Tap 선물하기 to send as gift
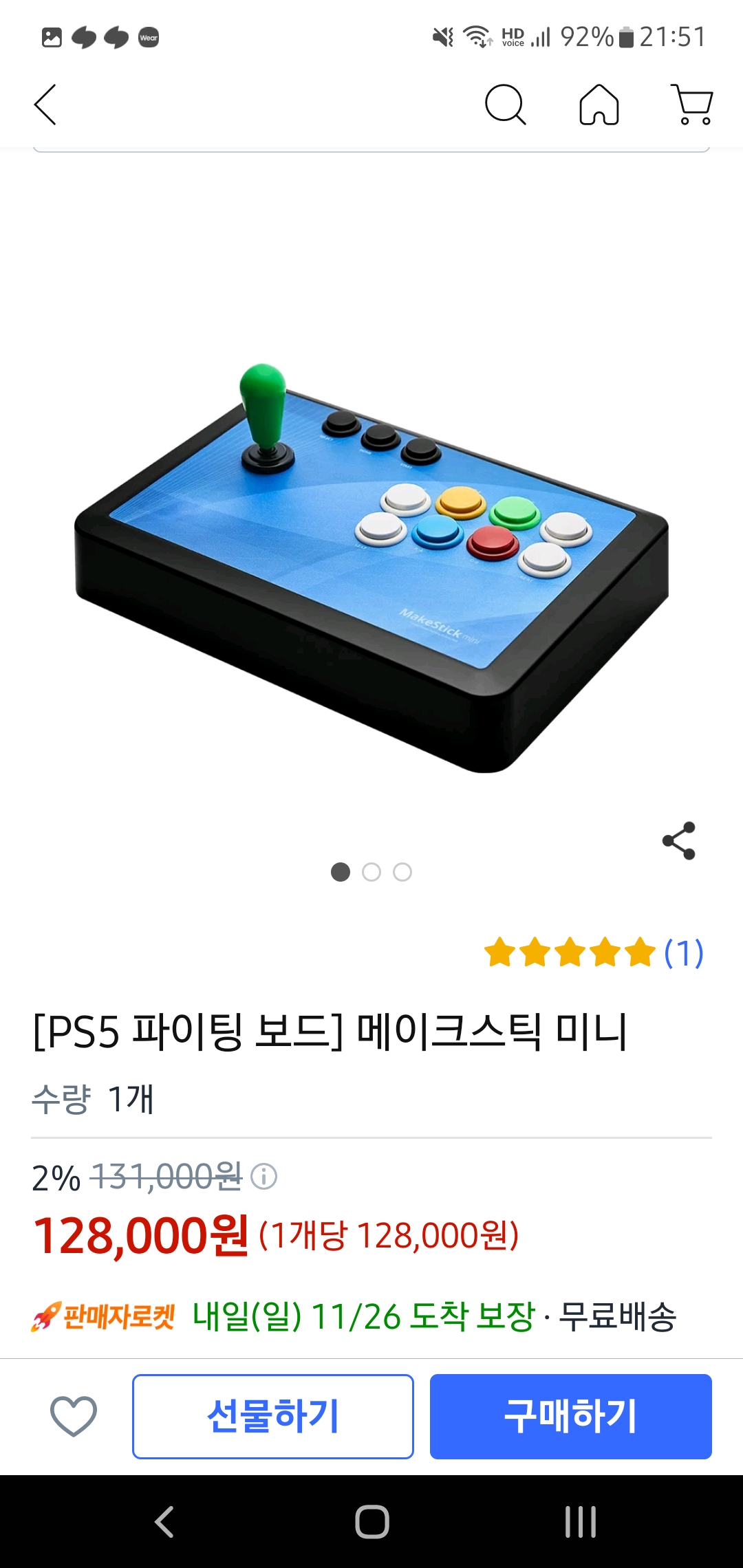Viewport: 743px width, 1568px height. [x=273, y=1417]
